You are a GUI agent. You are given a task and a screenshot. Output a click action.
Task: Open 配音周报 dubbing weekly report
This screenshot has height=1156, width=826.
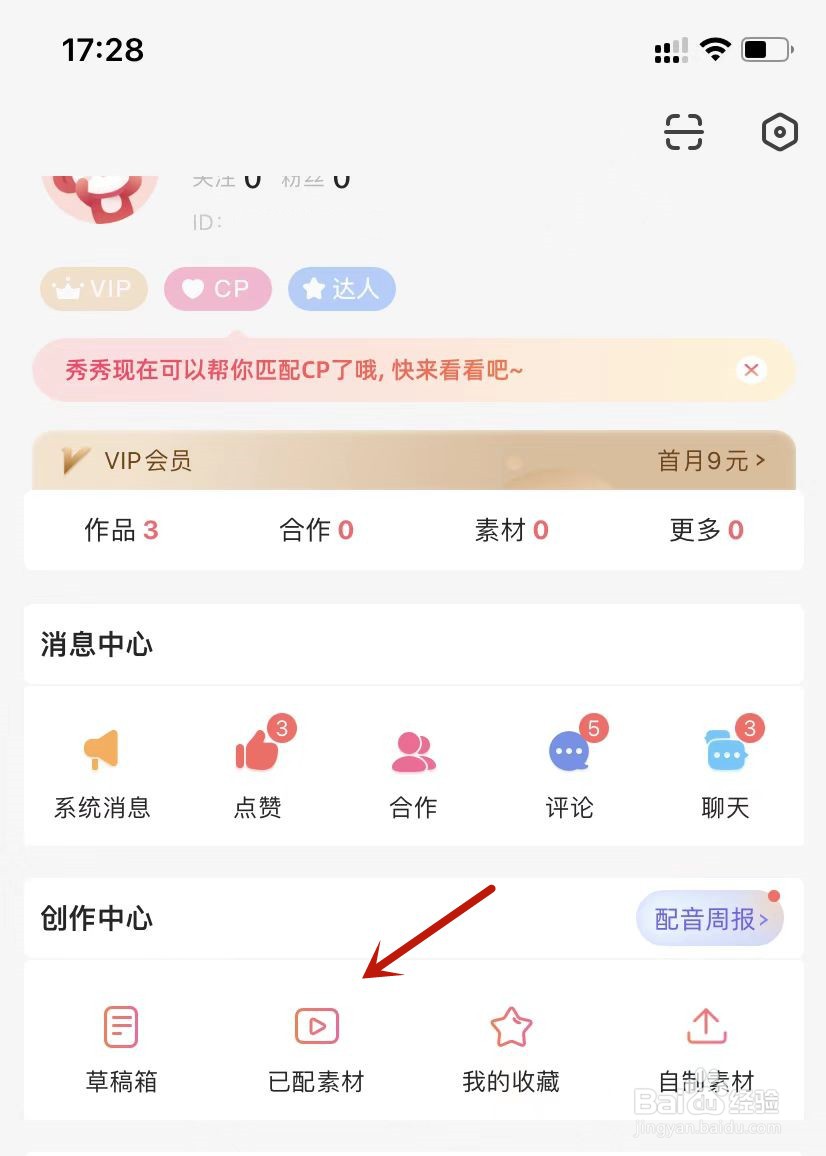point(709,918)
